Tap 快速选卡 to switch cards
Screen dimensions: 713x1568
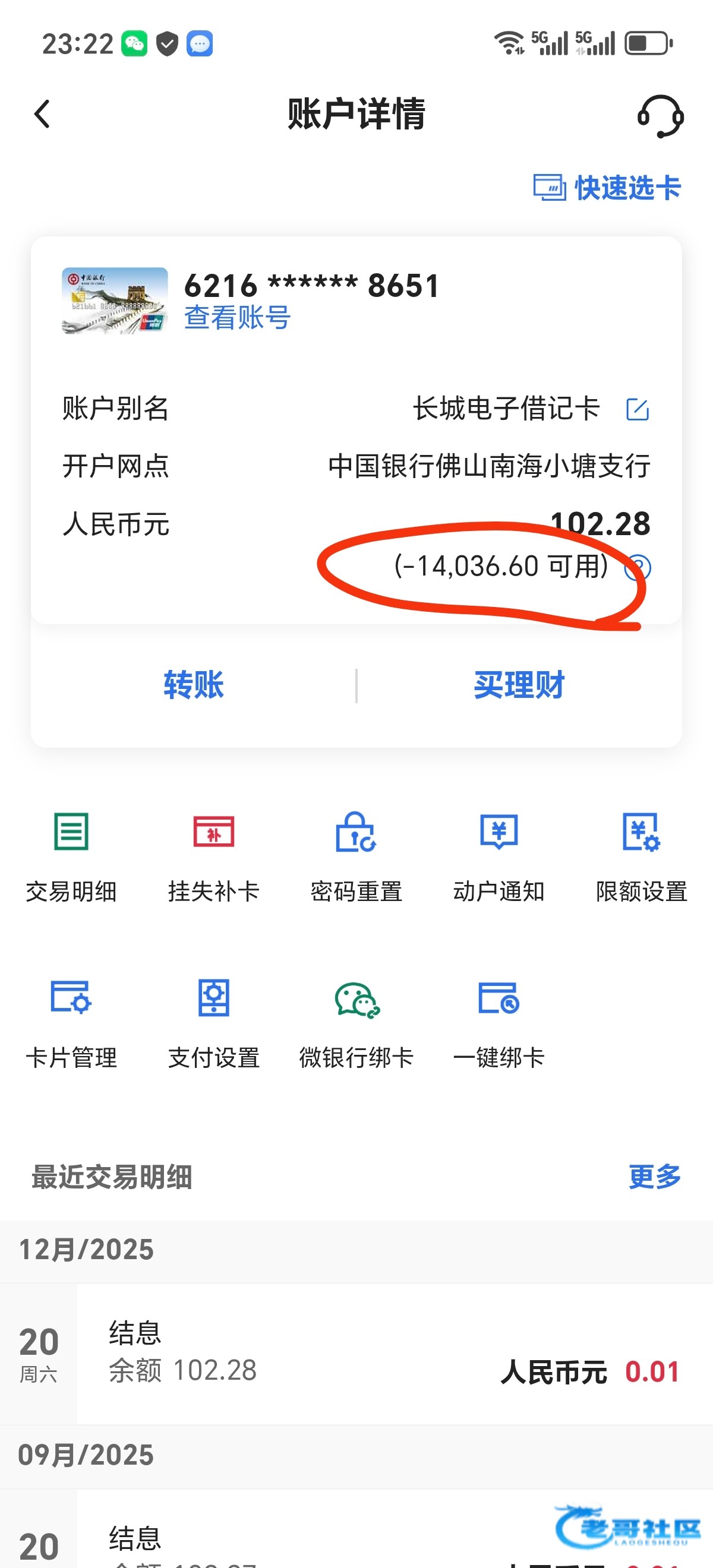click(x=607, y=188)
